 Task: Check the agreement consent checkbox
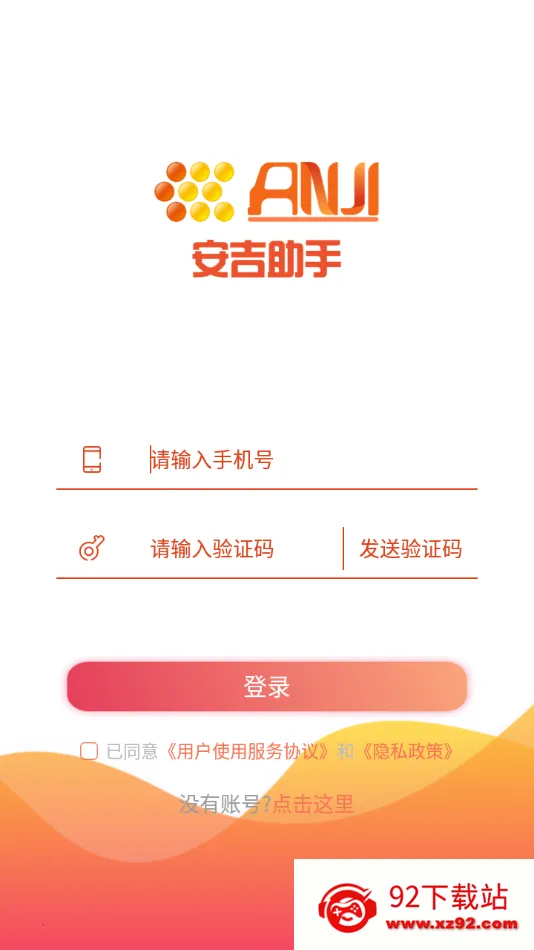89,751
